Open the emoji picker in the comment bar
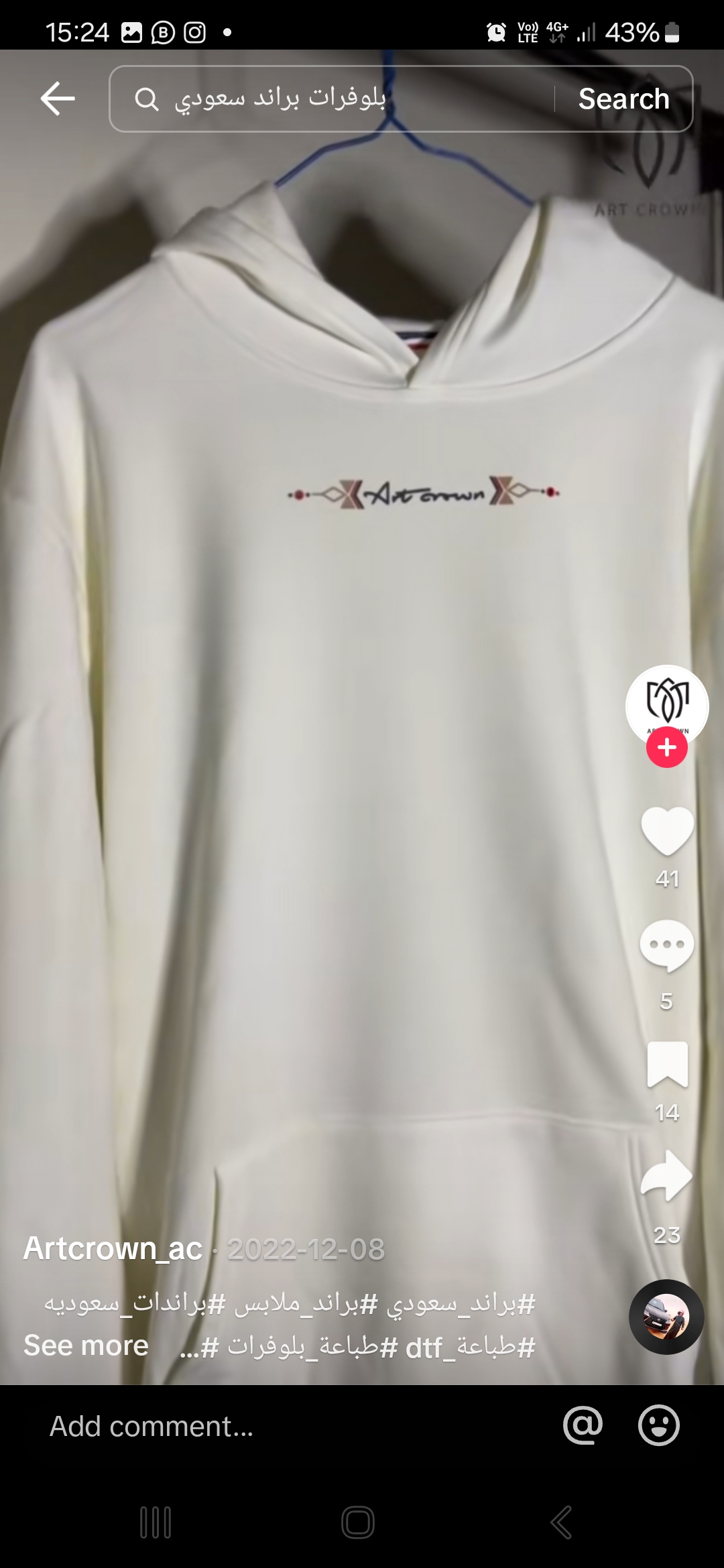 click(659, 1425)
